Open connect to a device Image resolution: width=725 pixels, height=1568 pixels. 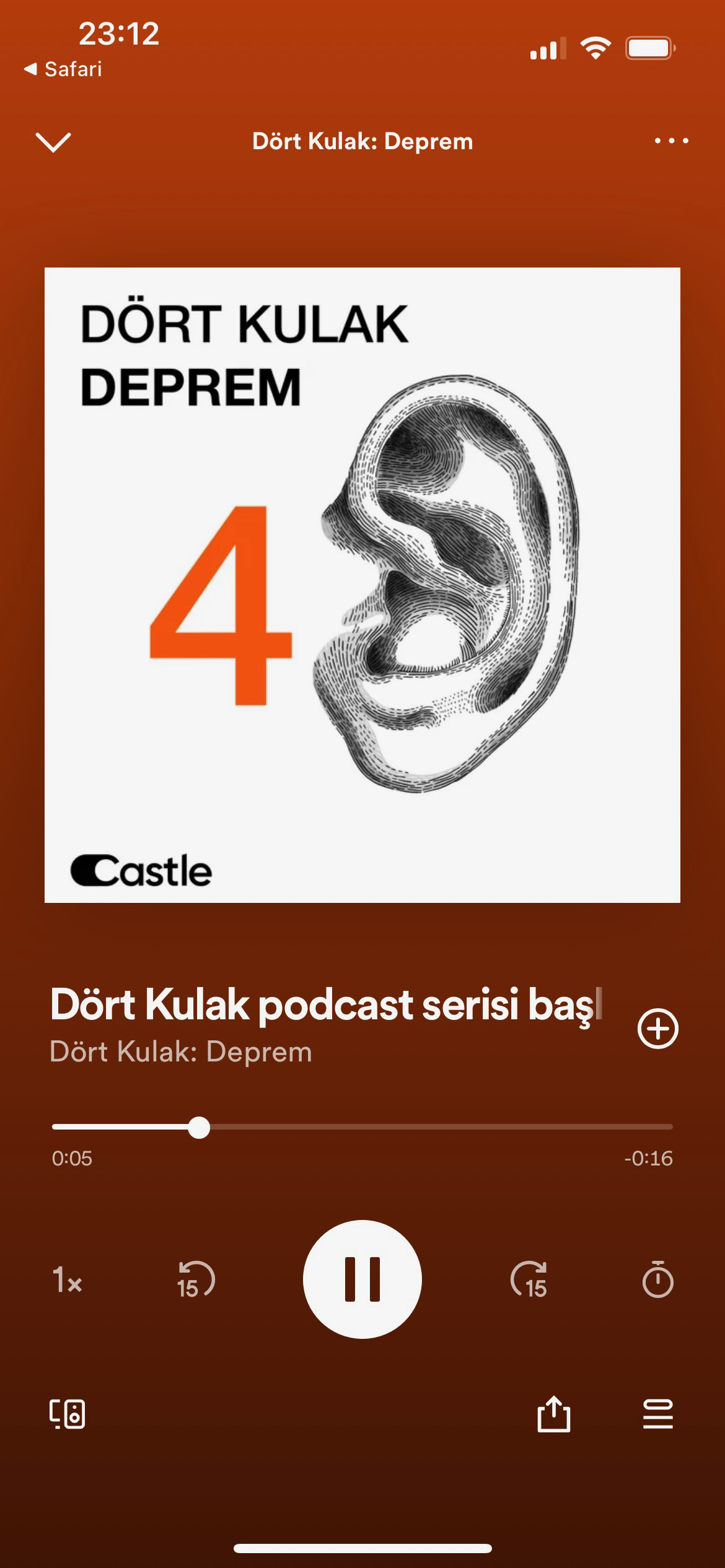pos(67,1414)
